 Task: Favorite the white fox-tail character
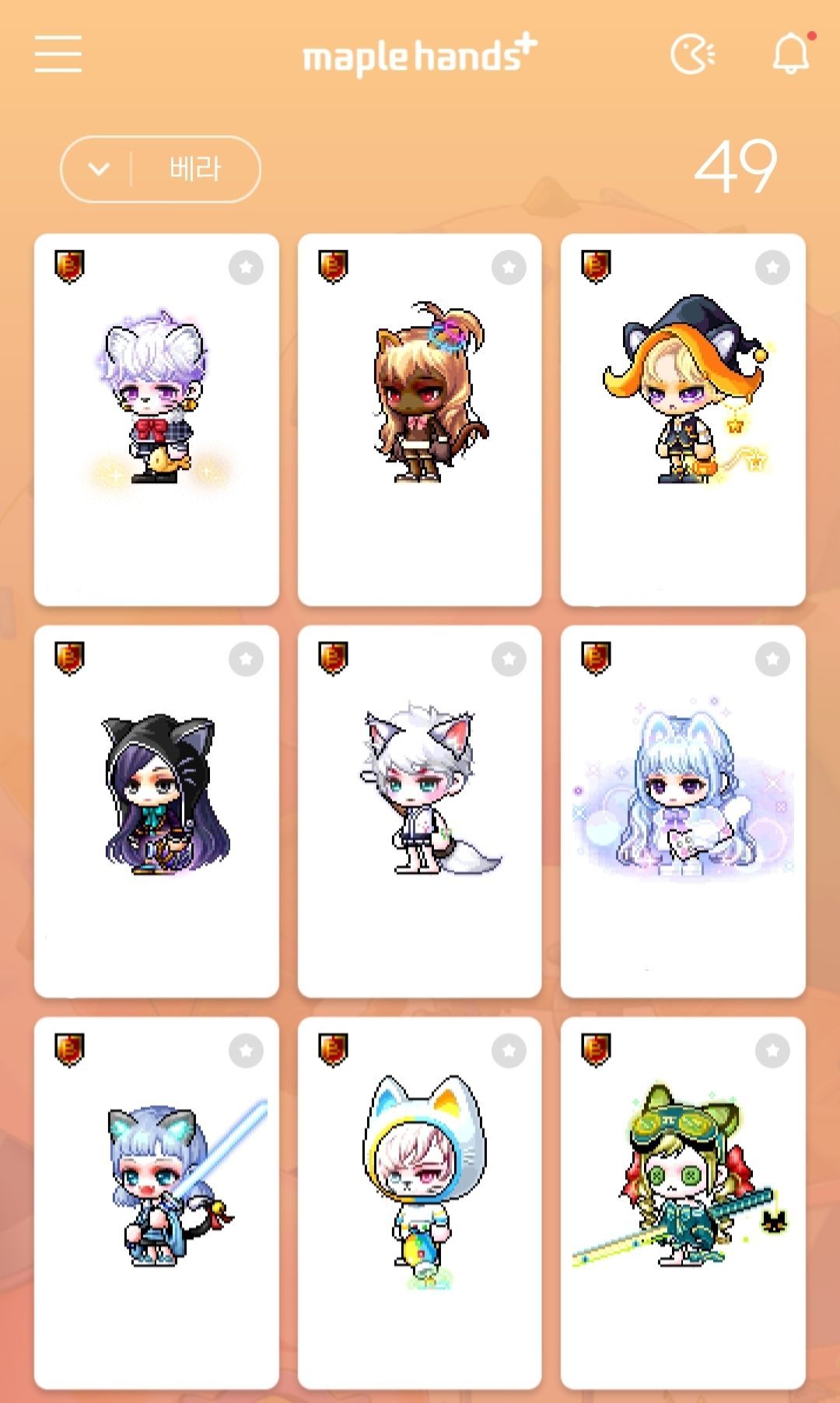pyautogui.click(x=509, y=659)
